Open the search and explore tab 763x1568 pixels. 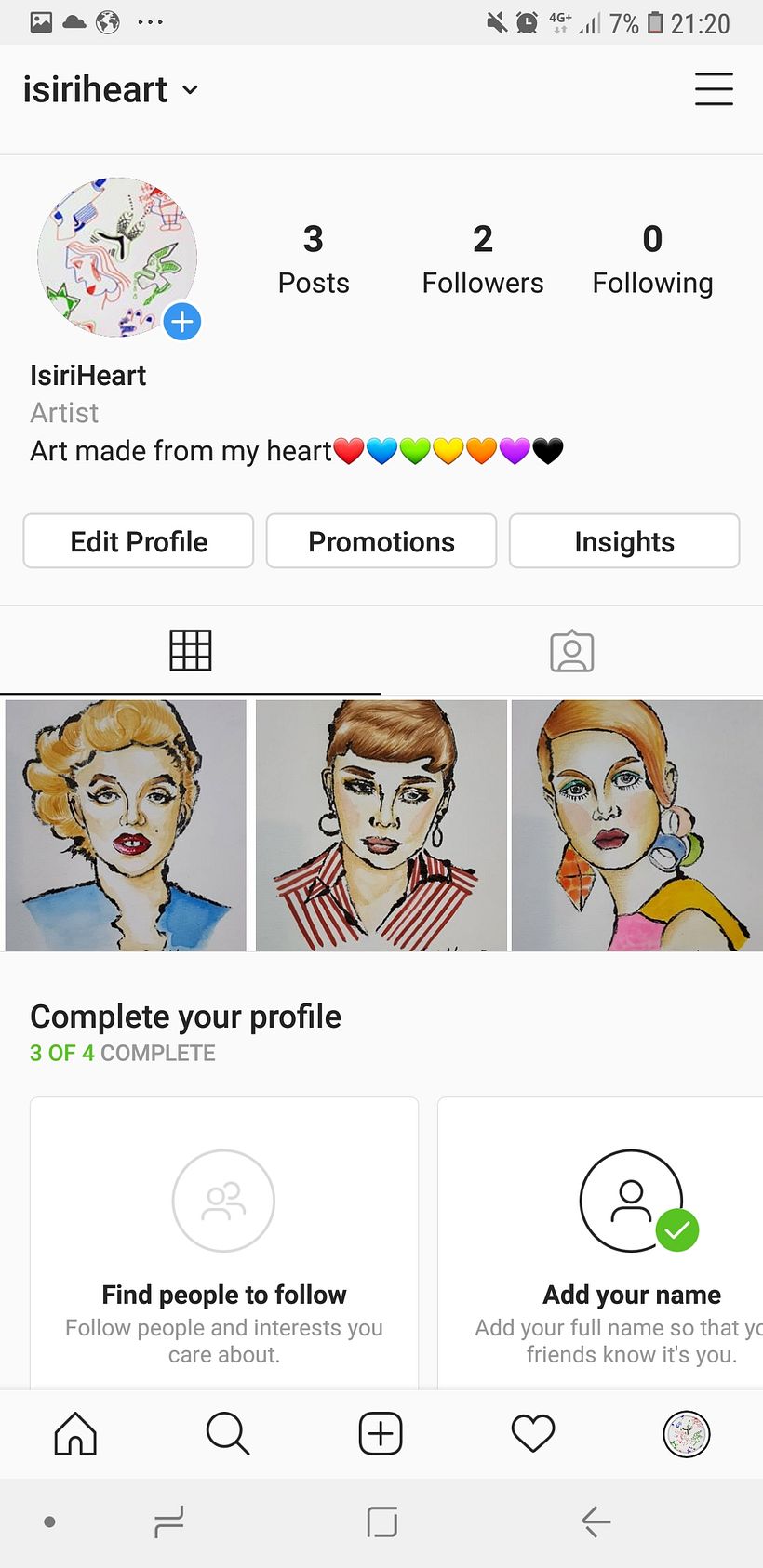click(228, 1433)
